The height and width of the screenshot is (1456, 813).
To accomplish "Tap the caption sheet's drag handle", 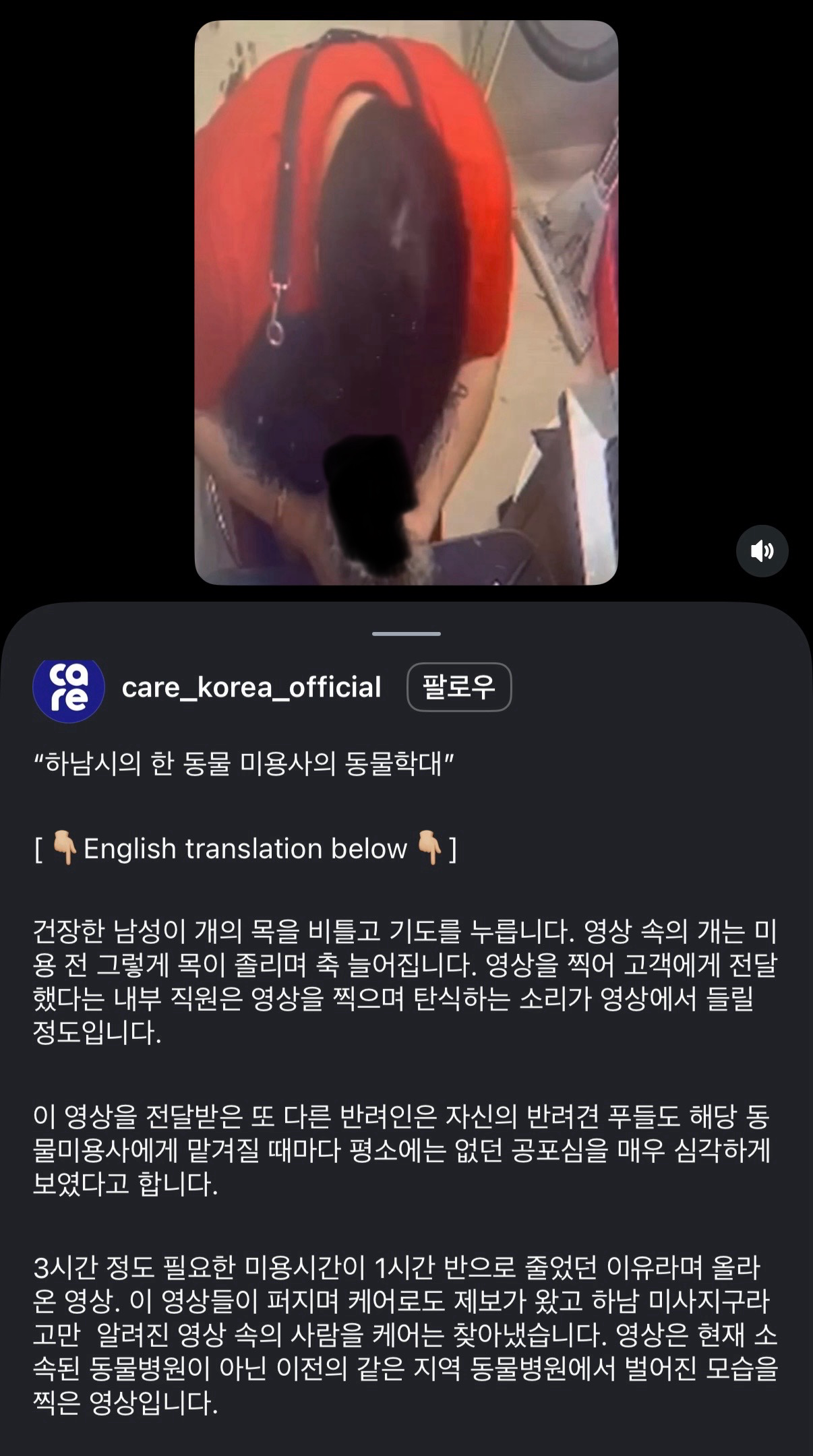I will coord(406,634).
